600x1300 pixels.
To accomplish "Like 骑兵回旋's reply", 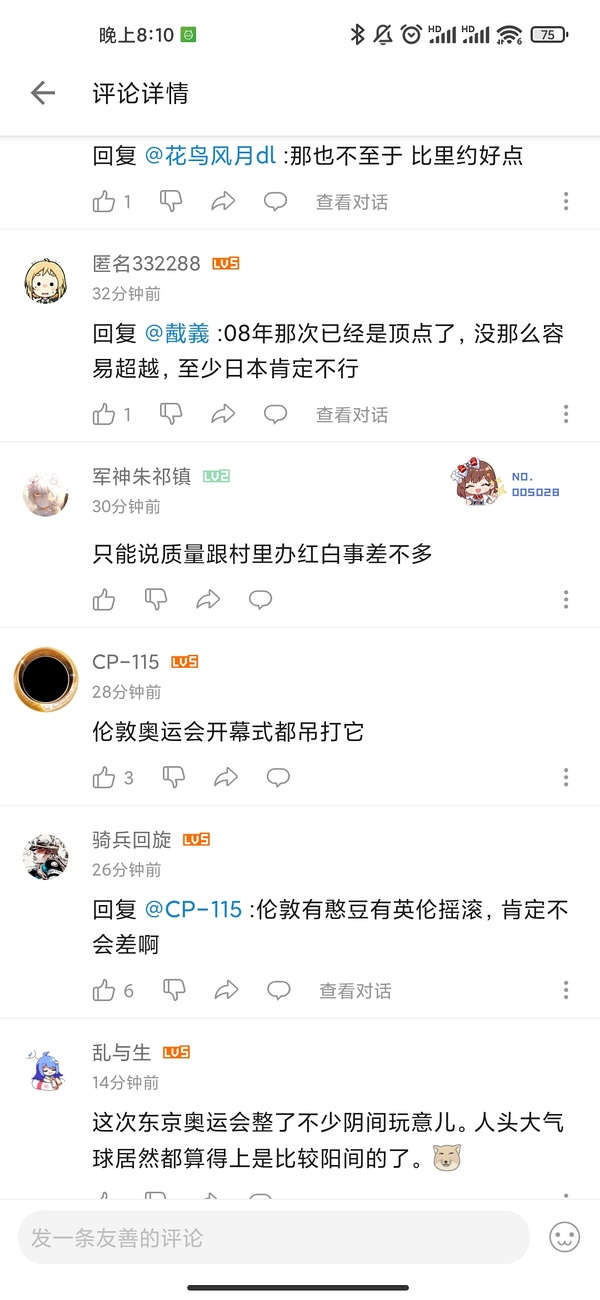I will coord(105,991).
